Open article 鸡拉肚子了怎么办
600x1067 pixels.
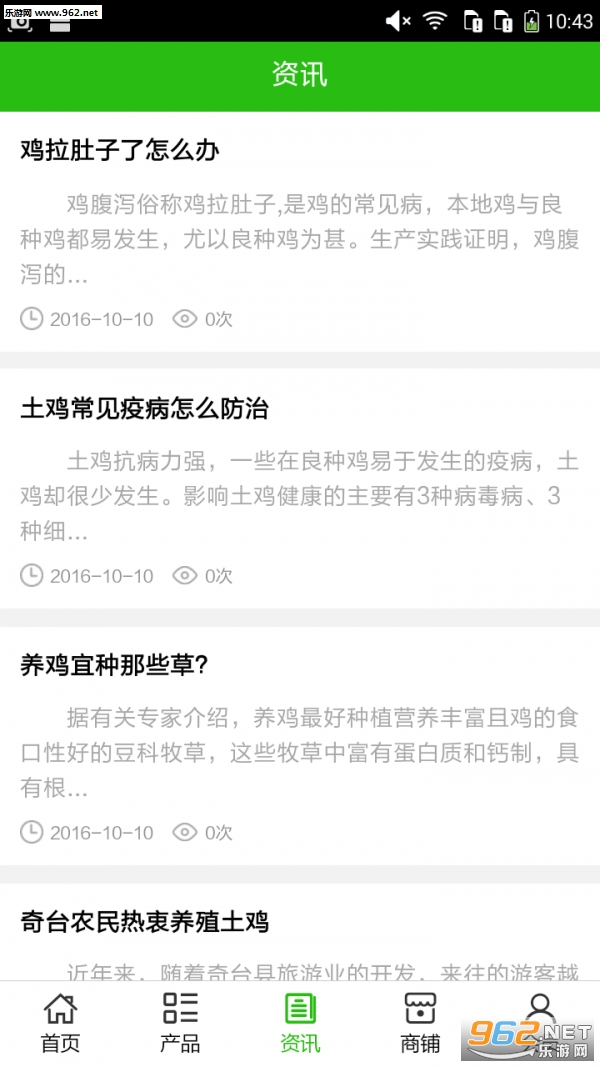(120, 151)
